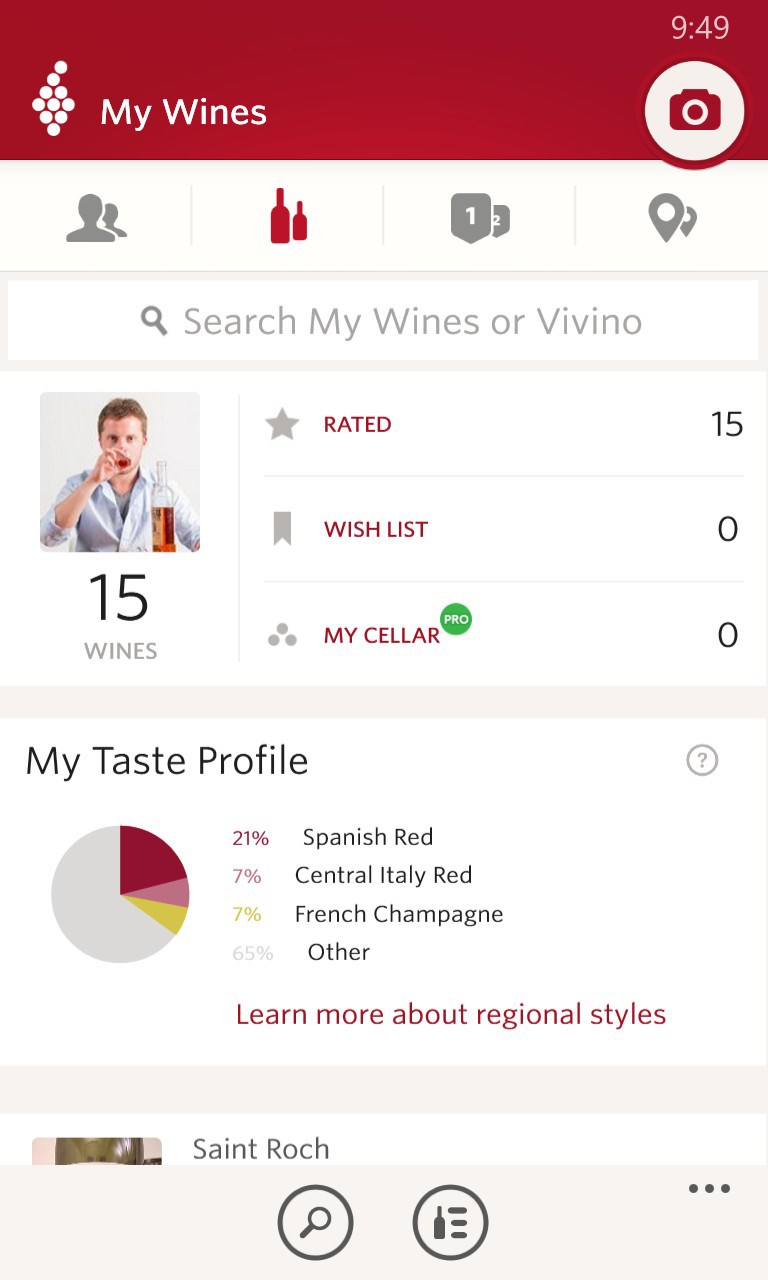Open the rankings icon in the top bar
This screenshot has width=768, height=1280.
point(480,215)
